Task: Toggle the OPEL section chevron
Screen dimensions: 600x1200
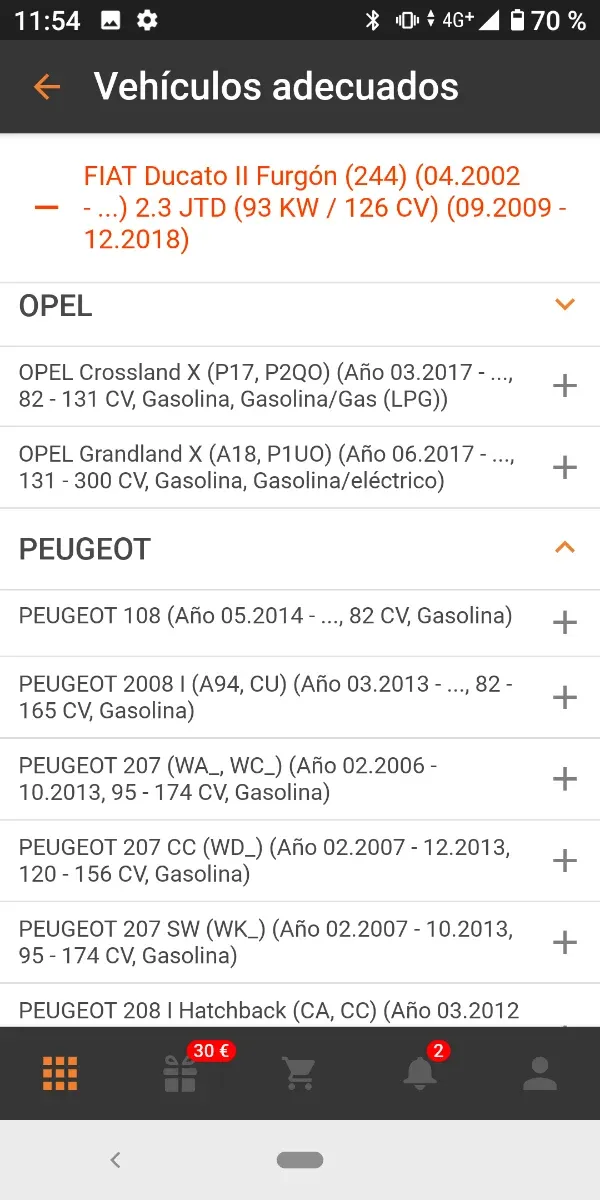Action: click(x=565, y=305)
